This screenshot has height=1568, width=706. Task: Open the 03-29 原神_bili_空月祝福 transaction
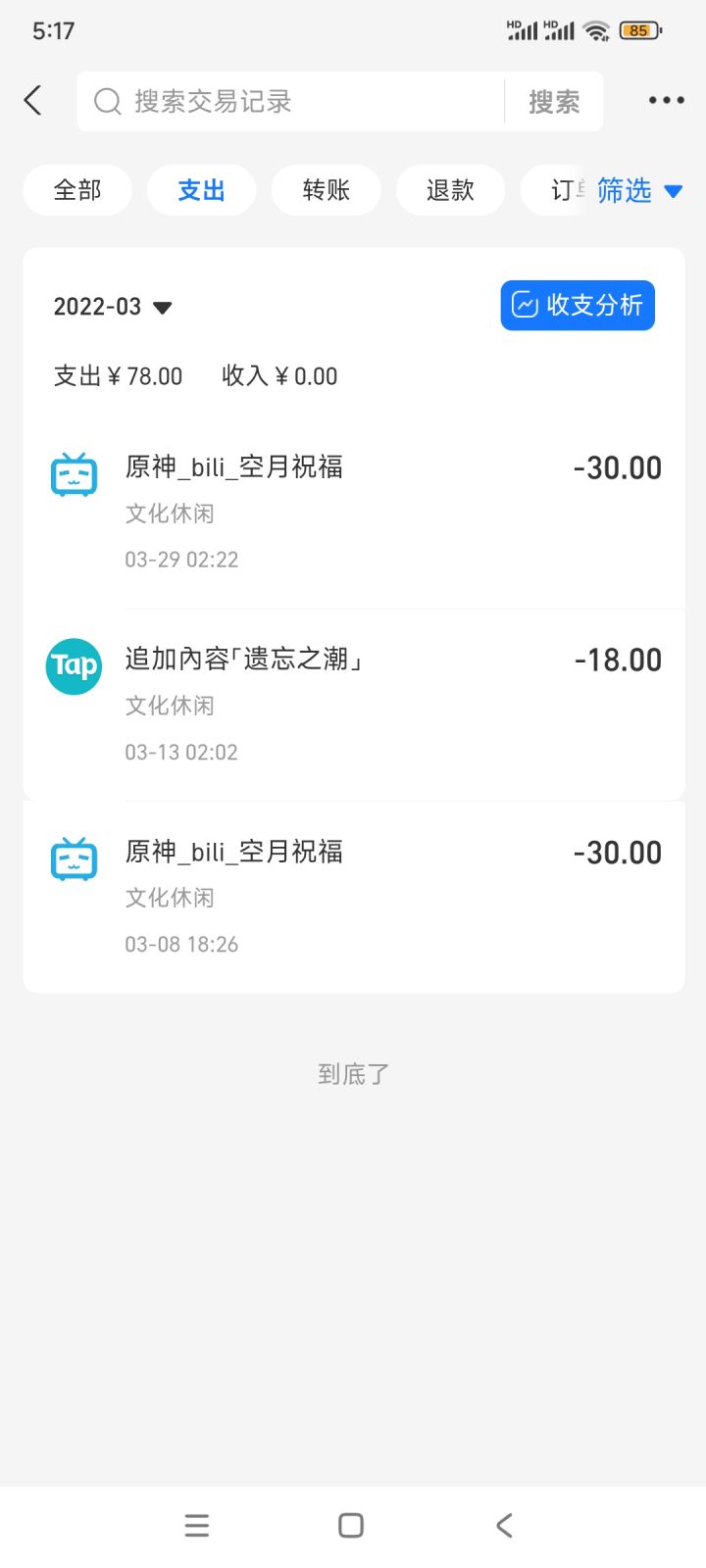tap(353, 512)
